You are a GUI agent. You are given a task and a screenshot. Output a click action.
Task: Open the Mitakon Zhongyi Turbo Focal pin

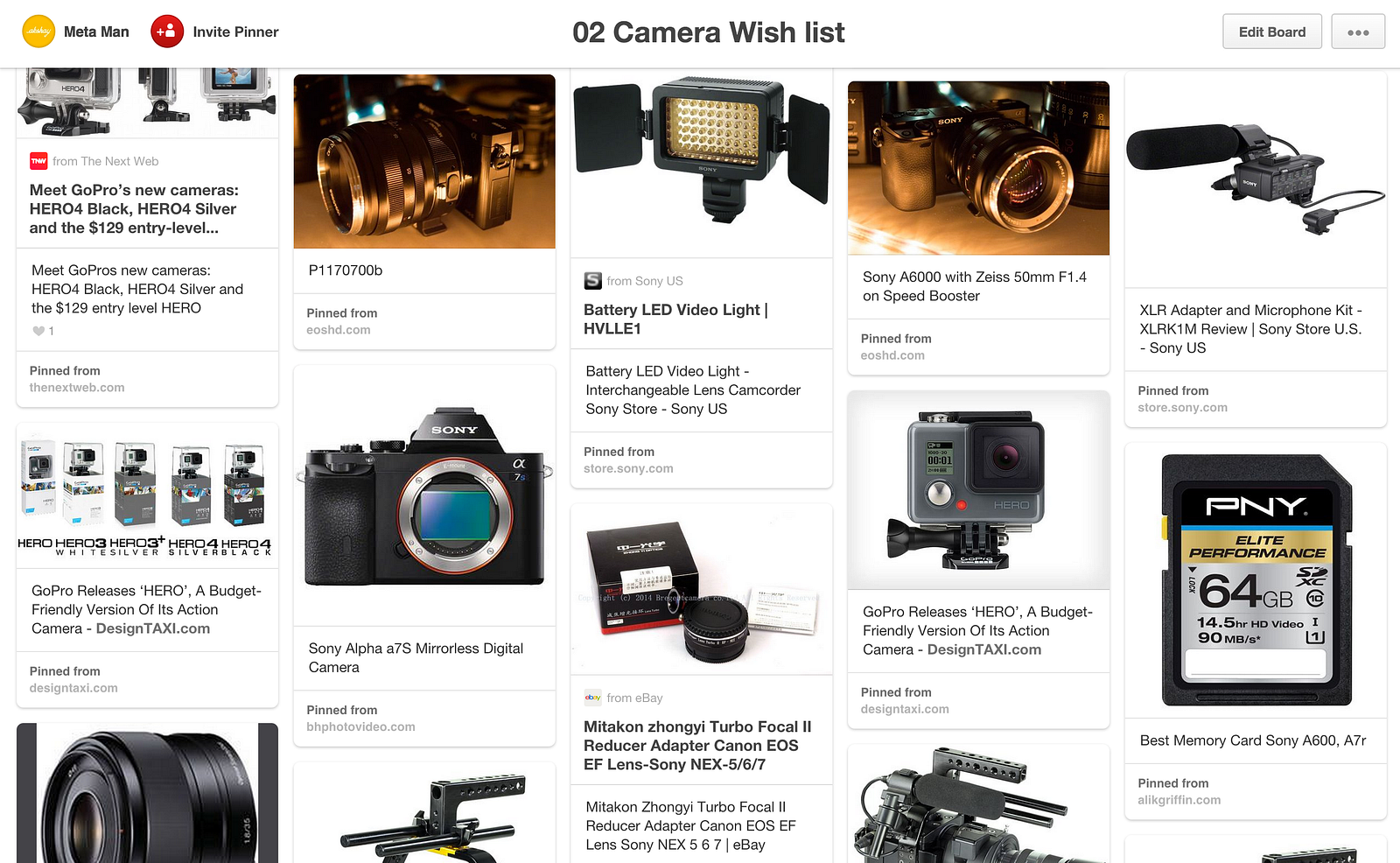pos(701,589)
